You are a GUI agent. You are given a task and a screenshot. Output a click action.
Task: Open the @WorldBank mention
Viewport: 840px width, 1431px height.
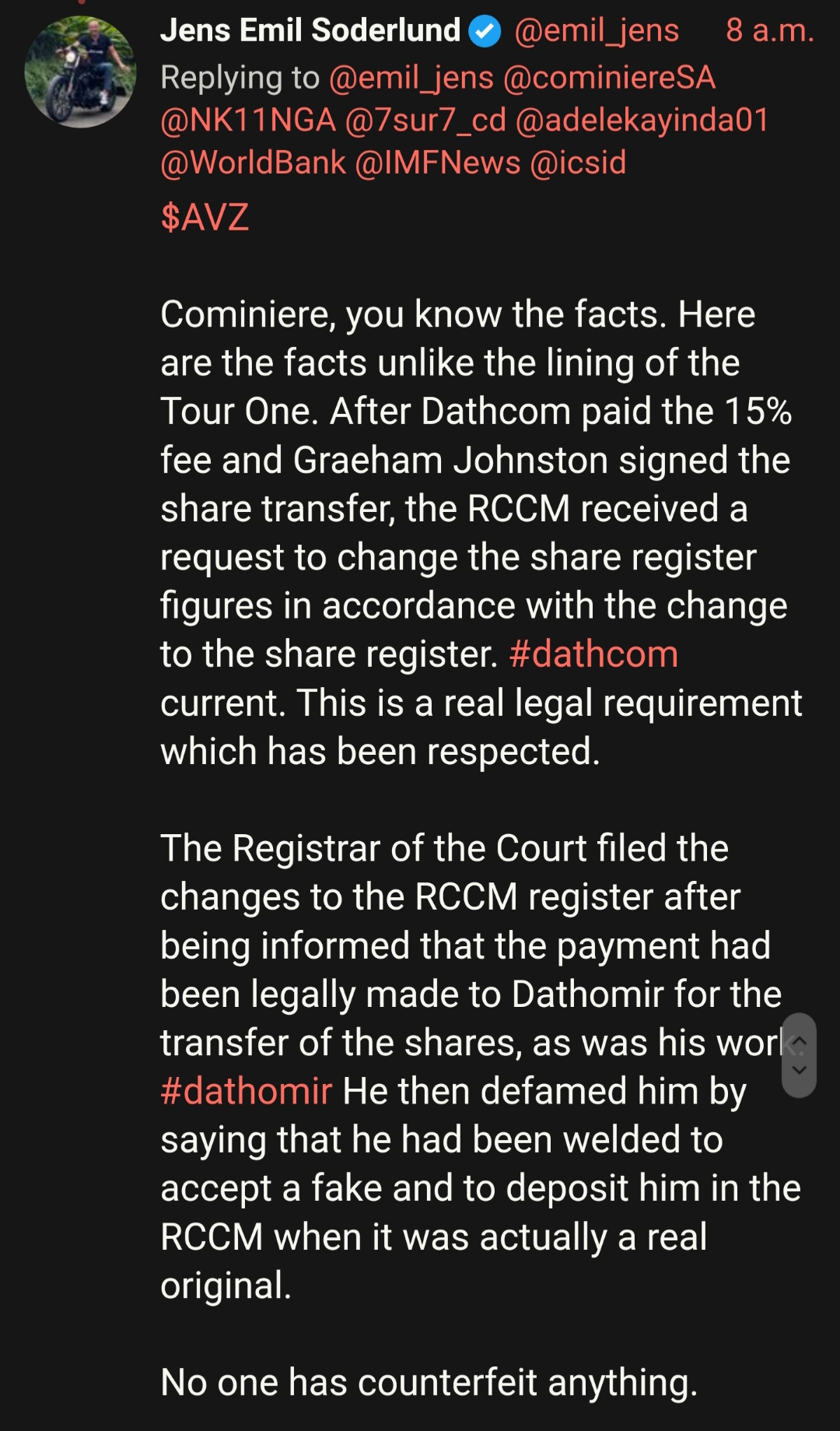[x=253, y=163]
